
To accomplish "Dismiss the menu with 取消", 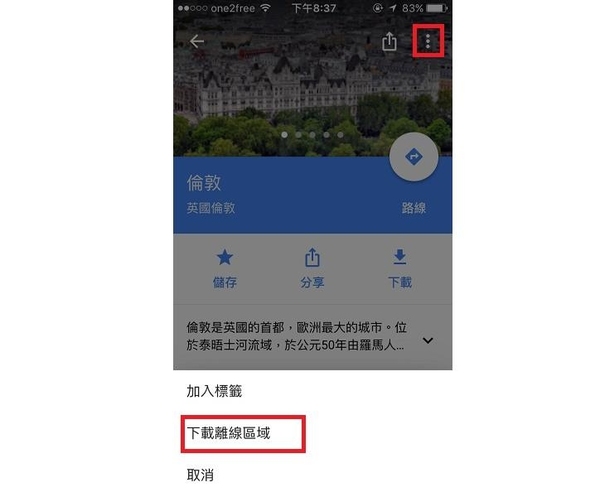I will 200,475.
